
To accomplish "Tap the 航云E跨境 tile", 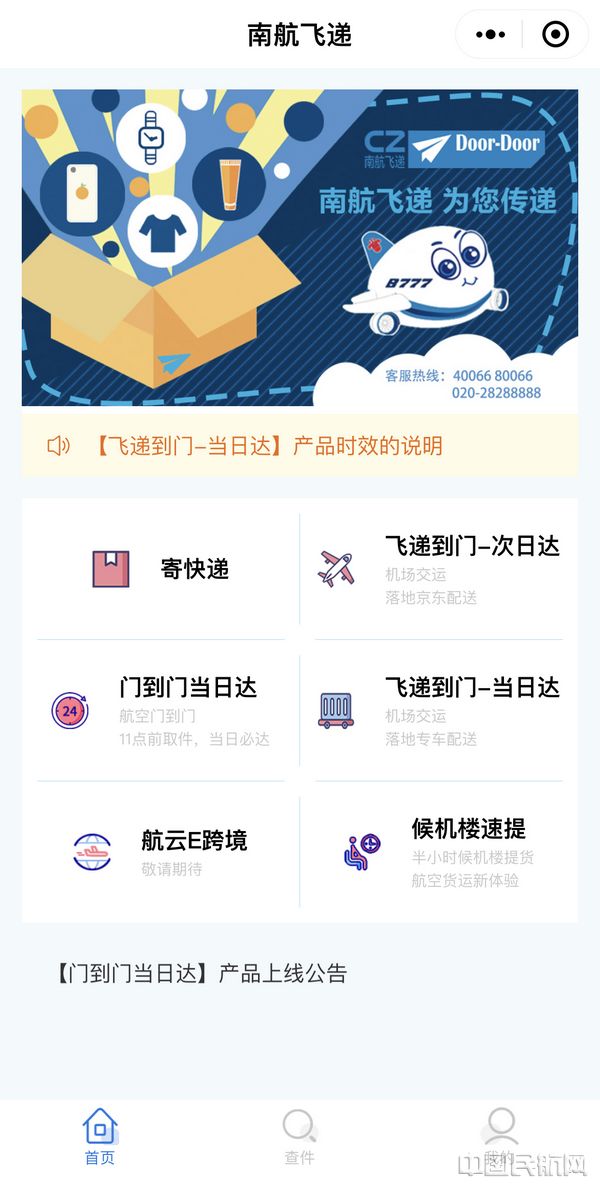I will tap(162, 852).
